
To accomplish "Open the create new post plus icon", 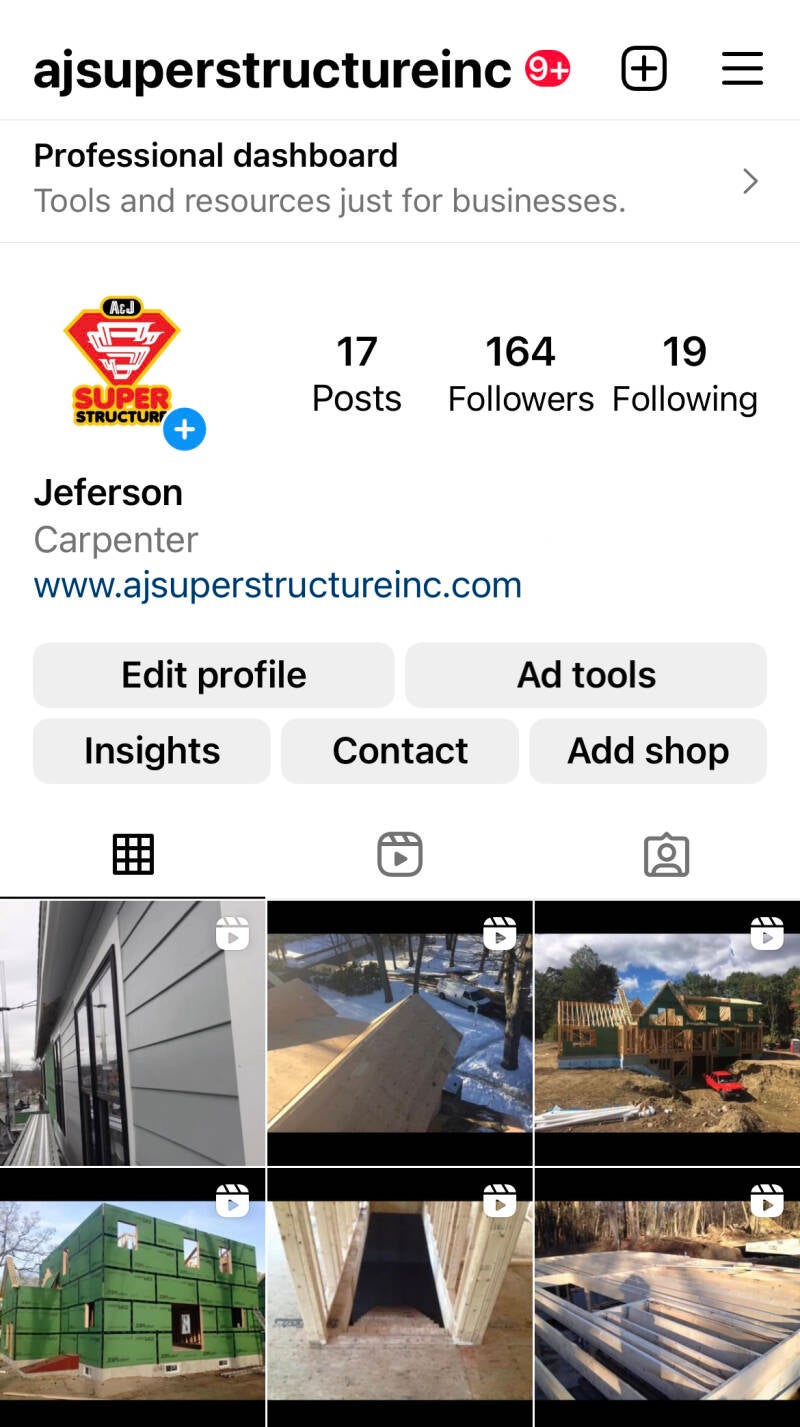I will point(644,69).
